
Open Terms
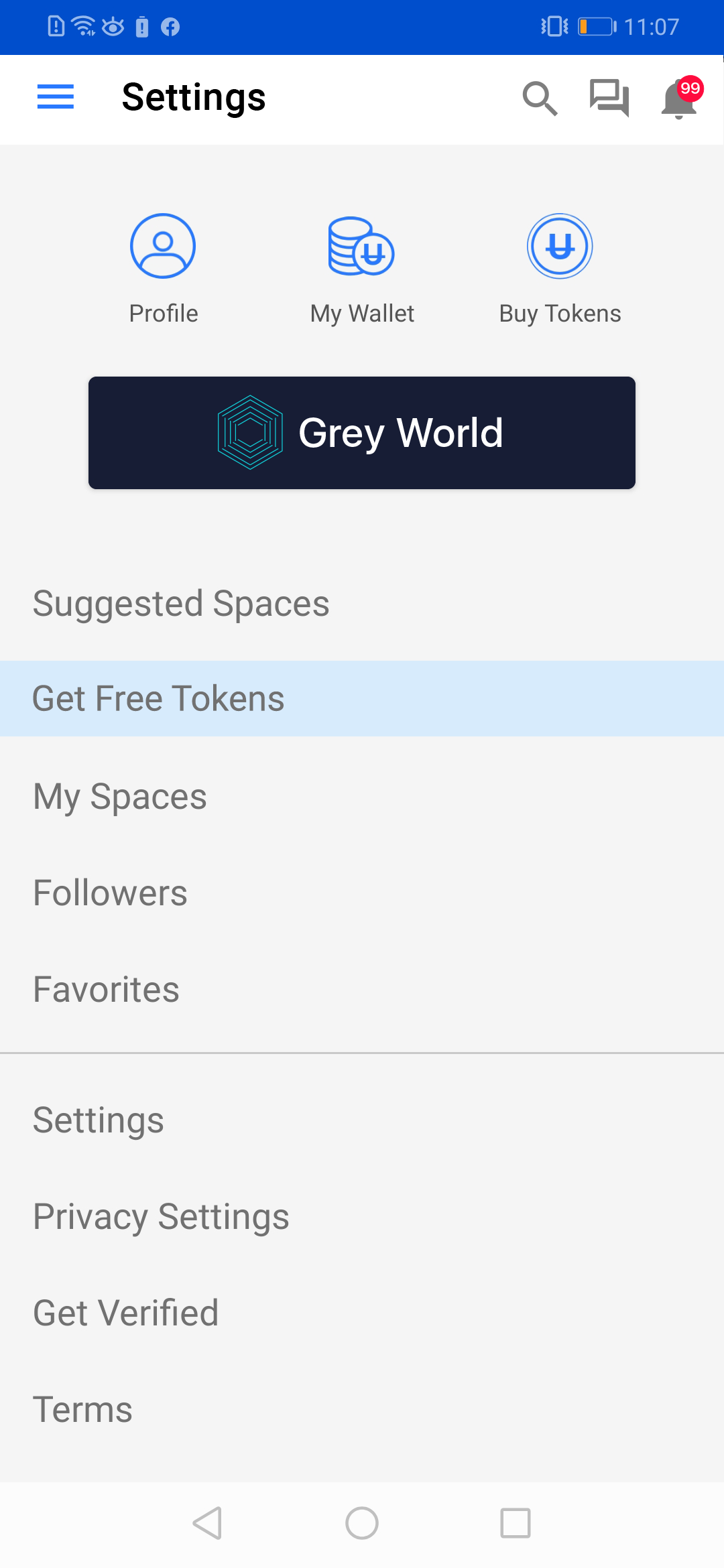362,1409
